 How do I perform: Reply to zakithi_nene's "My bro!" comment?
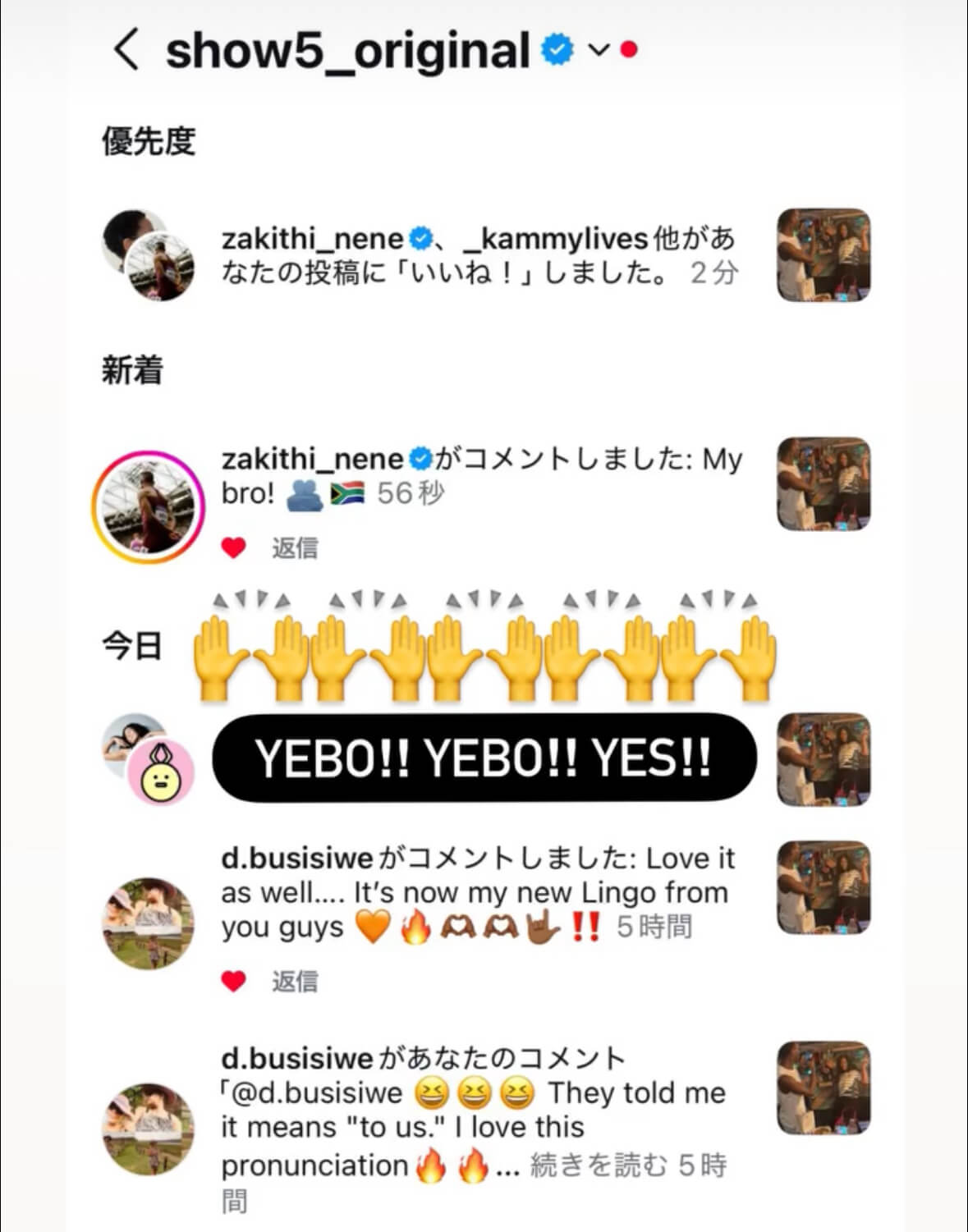click(x=295, y=548)
